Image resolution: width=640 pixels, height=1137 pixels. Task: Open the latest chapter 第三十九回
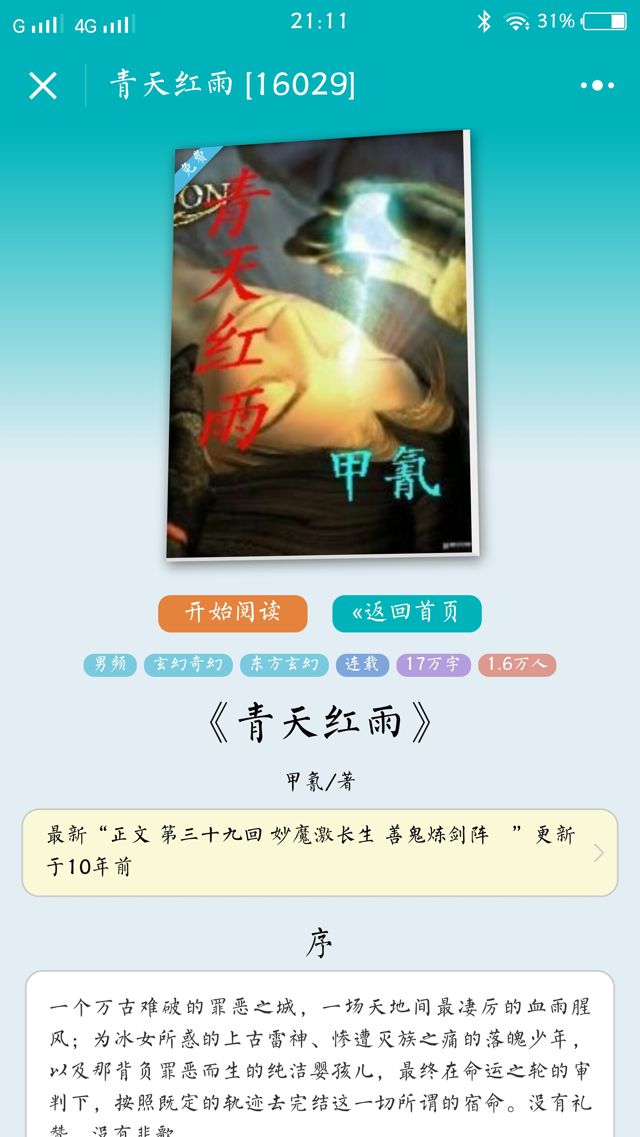pos(319,852)
